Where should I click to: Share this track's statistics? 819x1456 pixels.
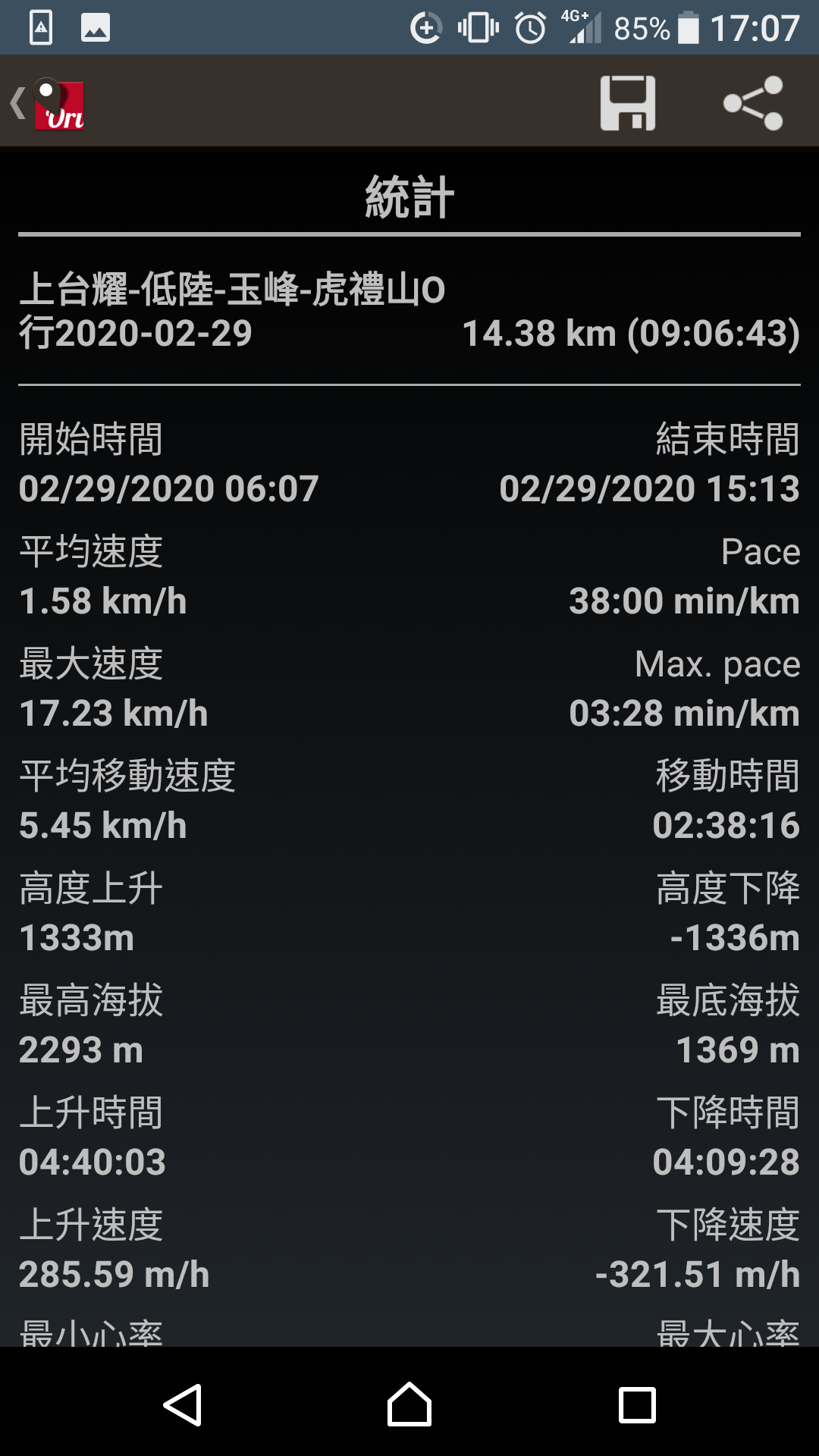(x=753, y=103)
